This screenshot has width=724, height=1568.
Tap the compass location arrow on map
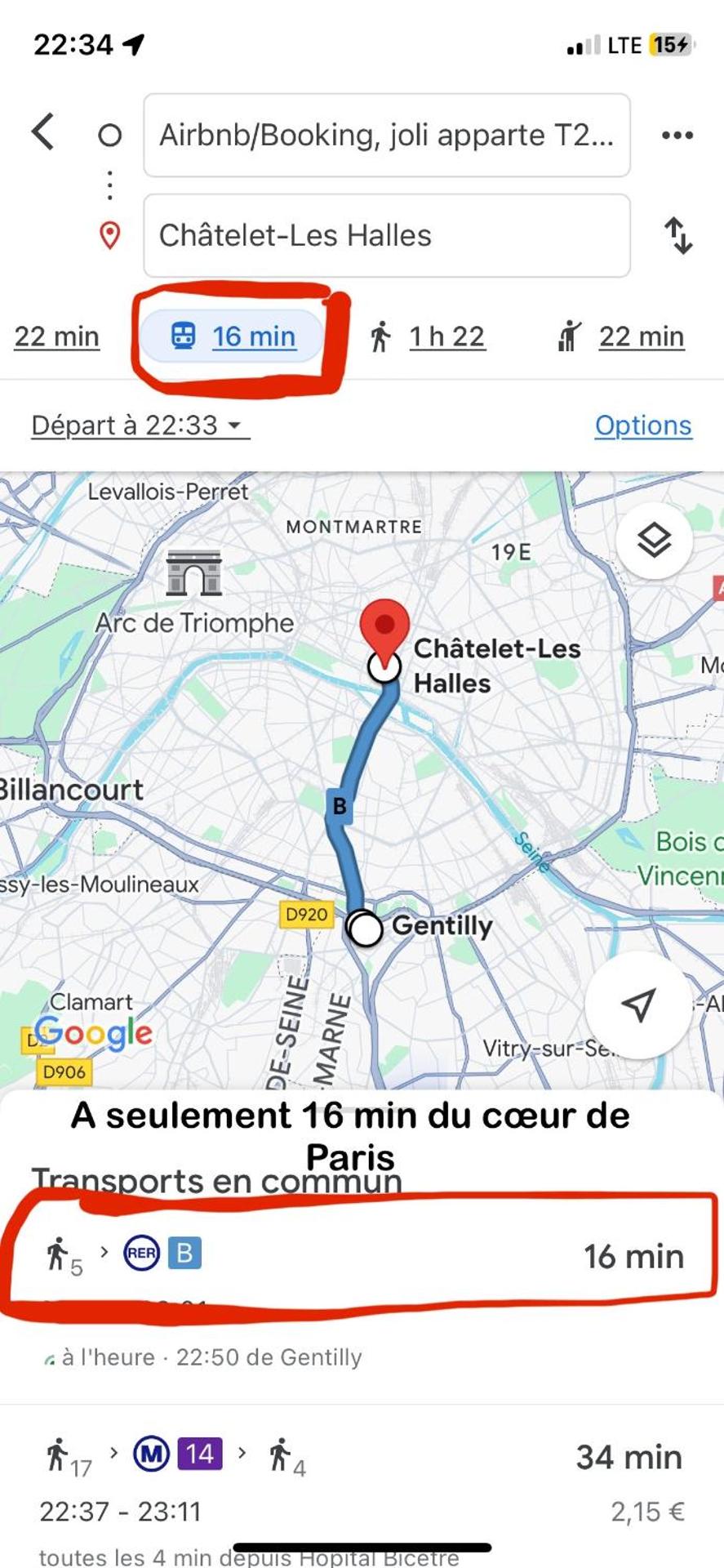point(637,1004)
